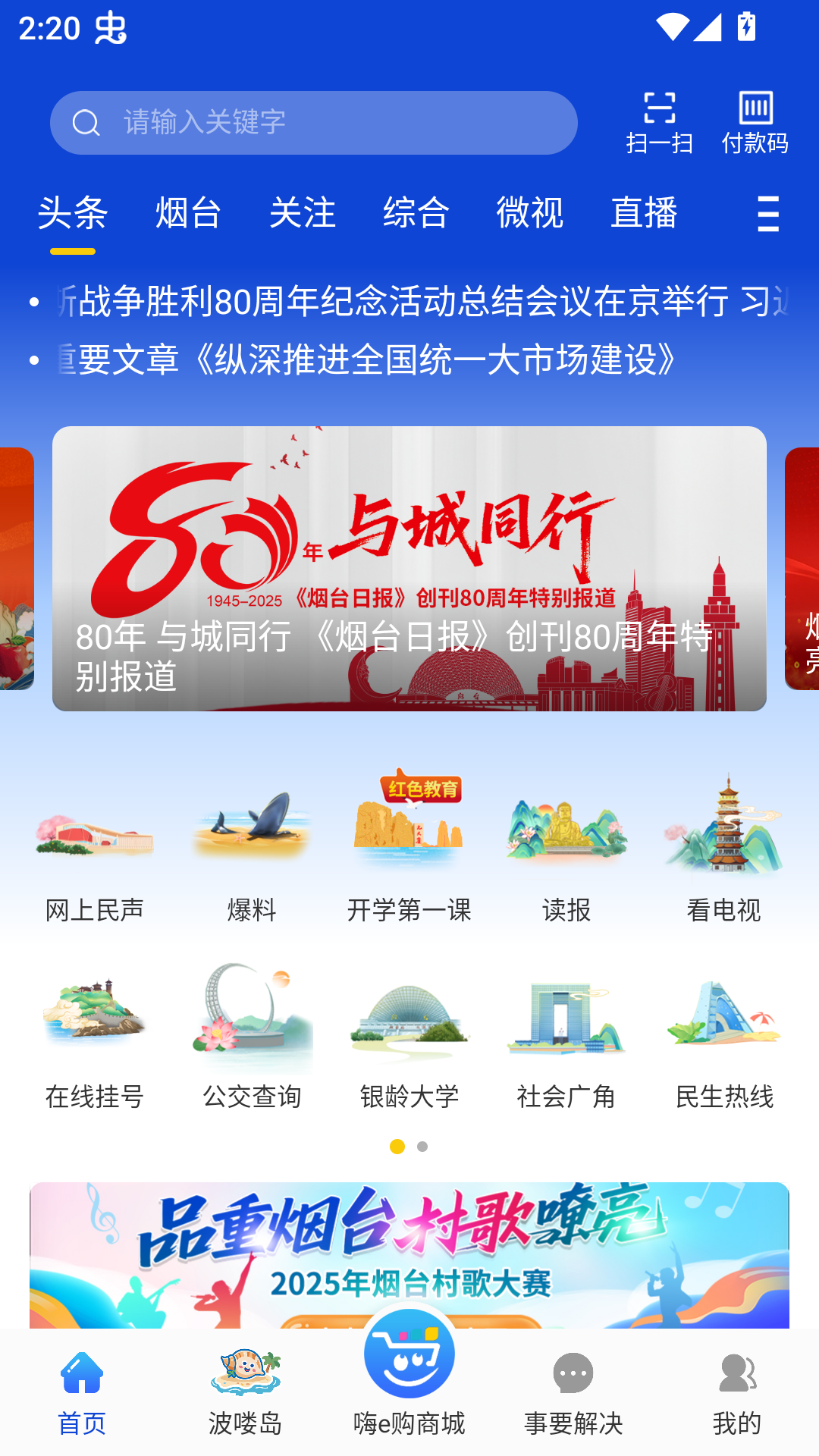819x1456 pixels.
Task: Open 读报 newspaper reader
Action: 566,848
